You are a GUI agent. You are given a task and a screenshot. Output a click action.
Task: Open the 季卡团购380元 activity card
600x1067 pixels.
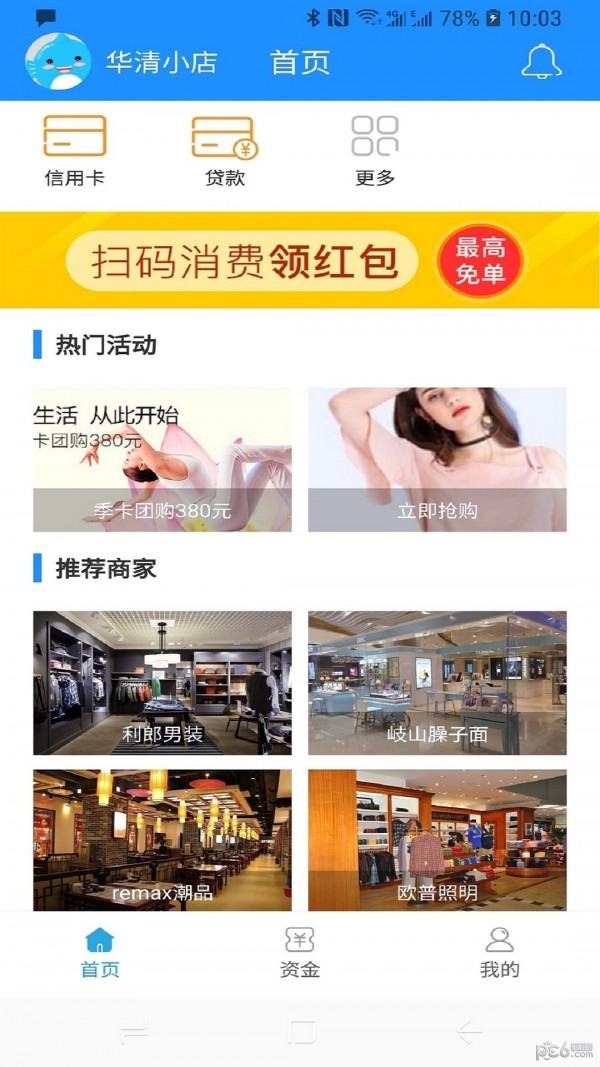[x=162, y=460]
